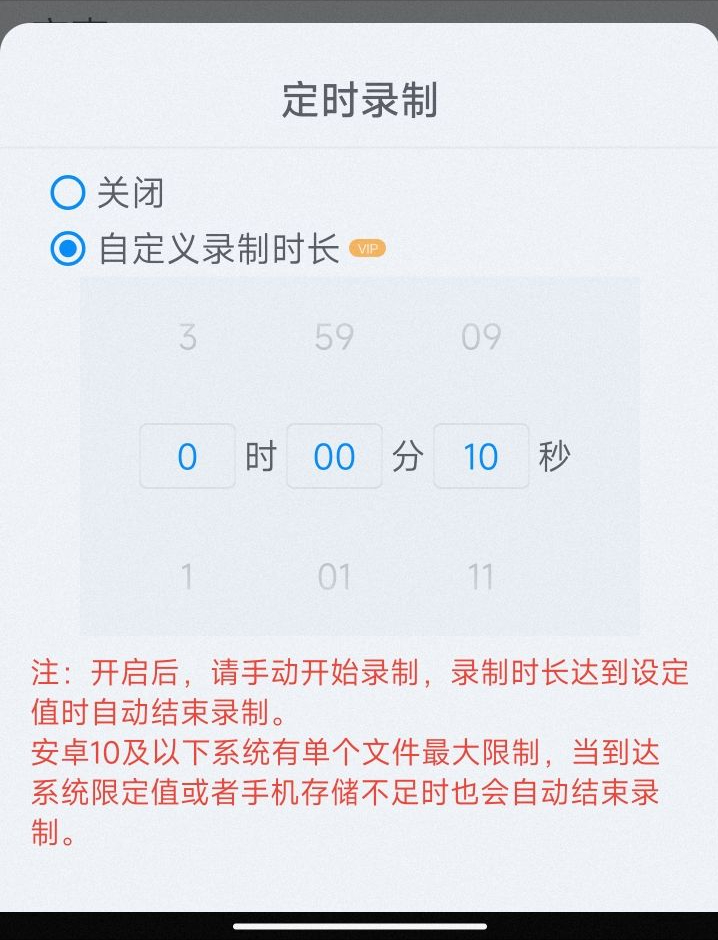Pick 11 in the seconds wheel
The width and height of the screenshot is (718, 940).
pos(481,577)
